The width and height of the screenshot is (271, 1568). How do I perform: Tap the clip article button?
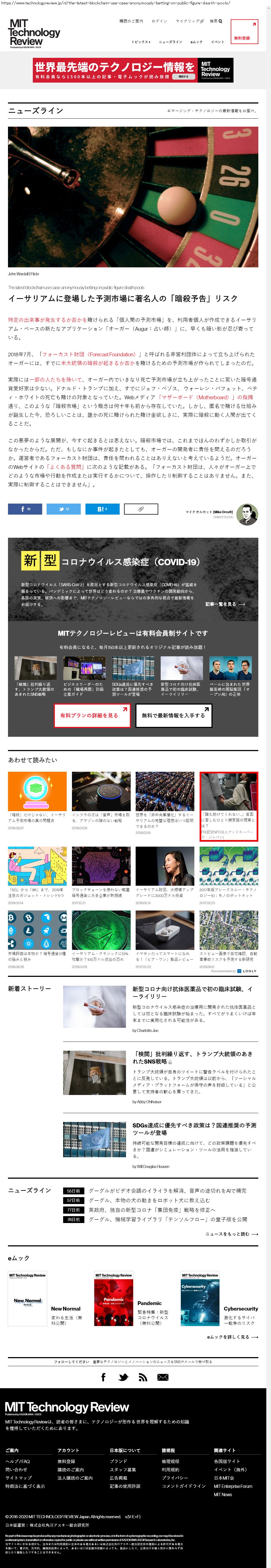click(140, 509)
